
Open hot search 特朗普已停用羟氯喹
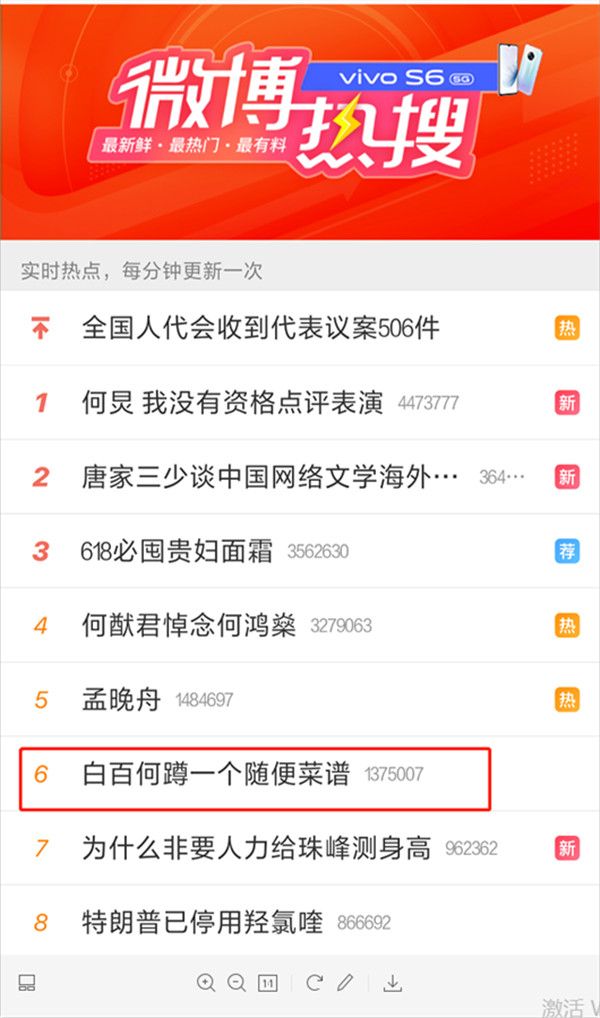coord(202,923)
